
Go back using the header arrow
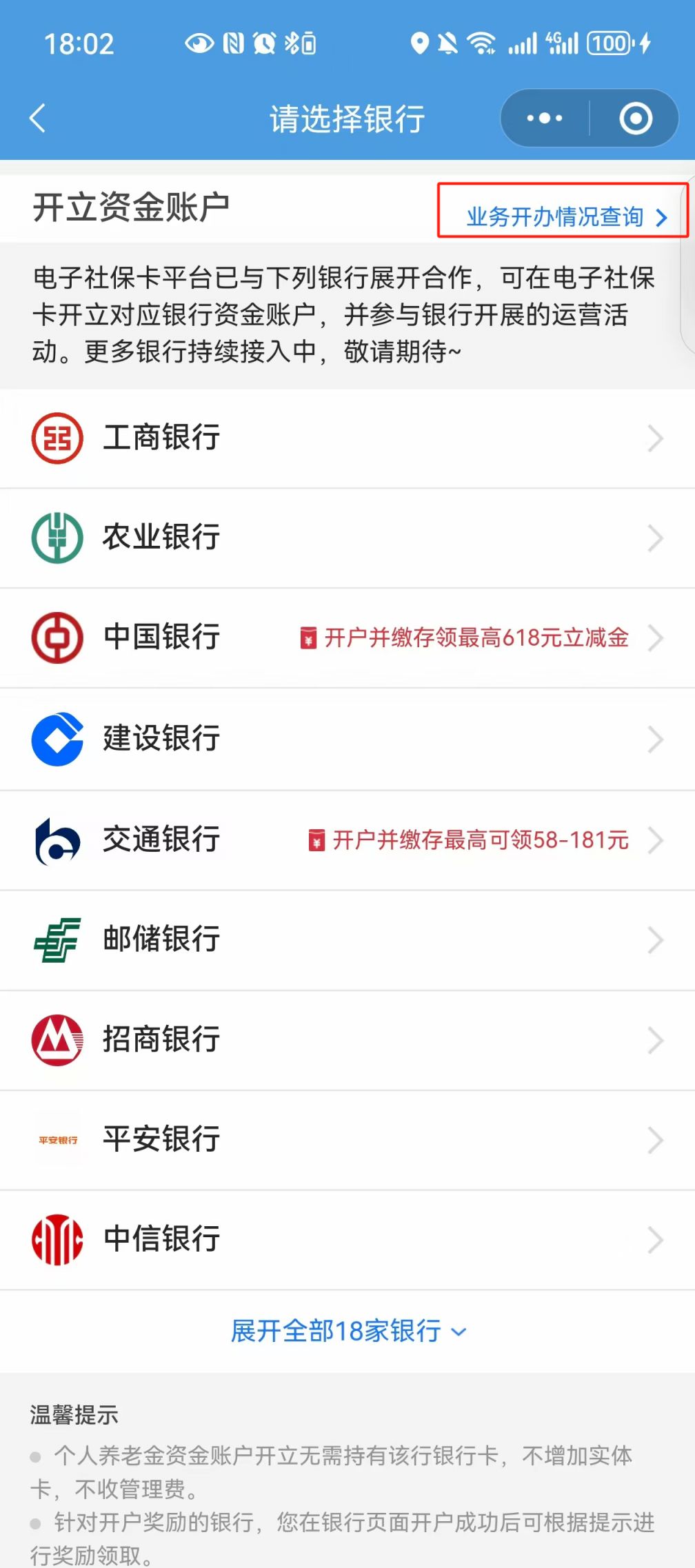pos(38,118)
